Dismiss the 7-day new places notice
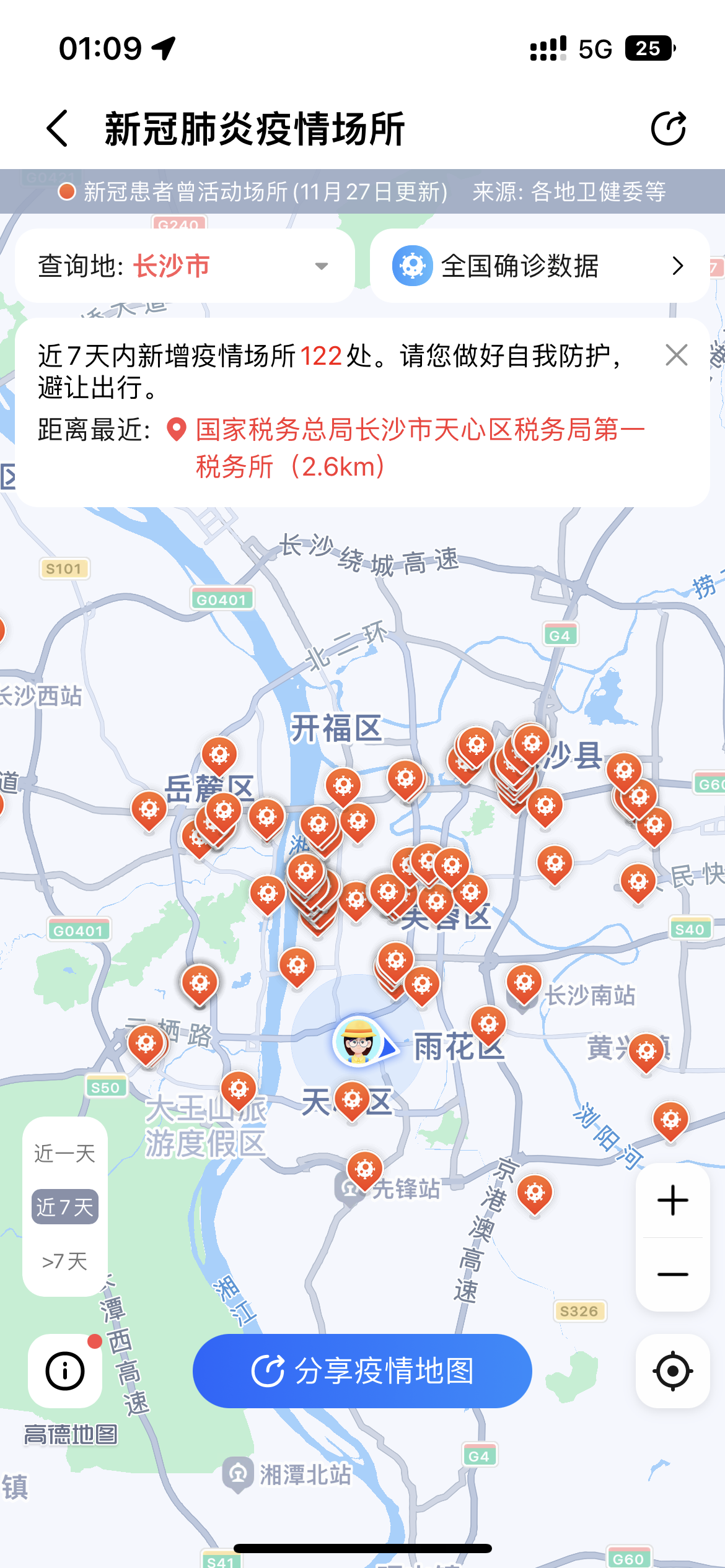The image size is (725, 1568). [676, 355]
